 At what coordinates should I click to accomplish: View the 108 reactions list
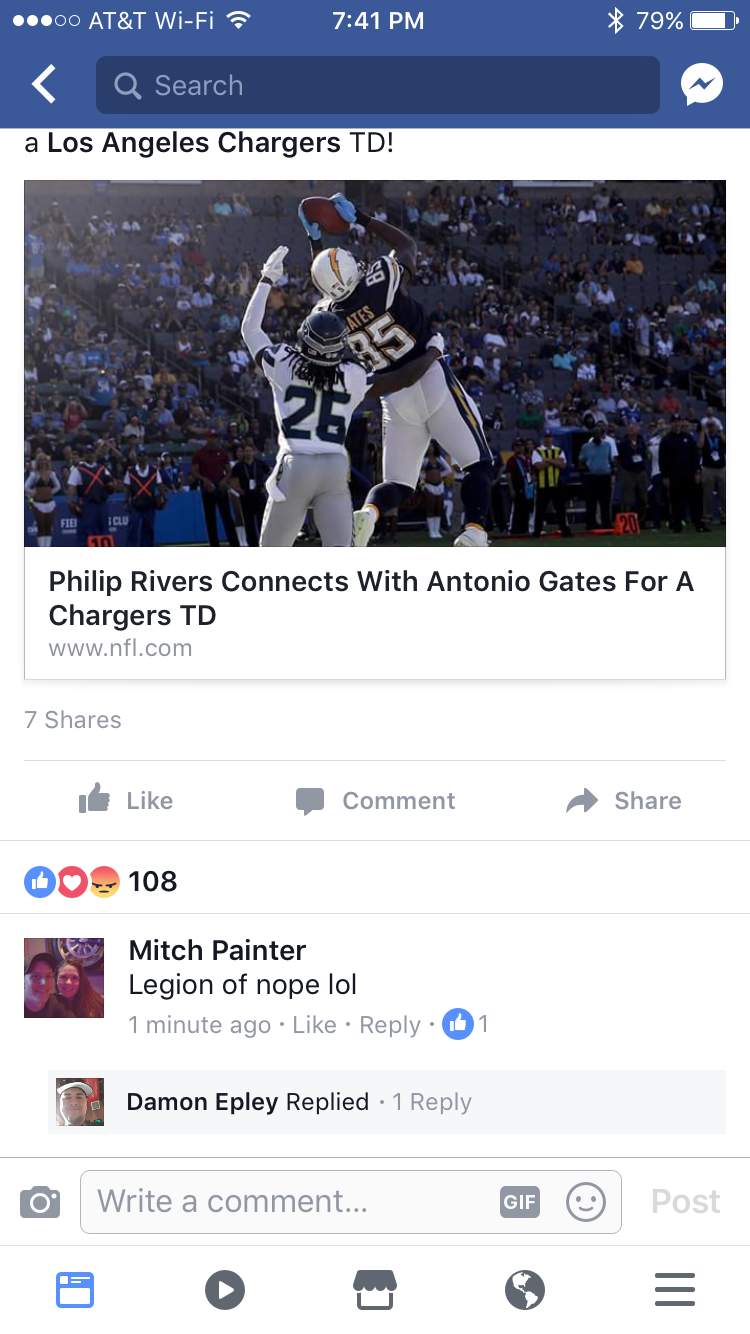[x=100, y=881]
